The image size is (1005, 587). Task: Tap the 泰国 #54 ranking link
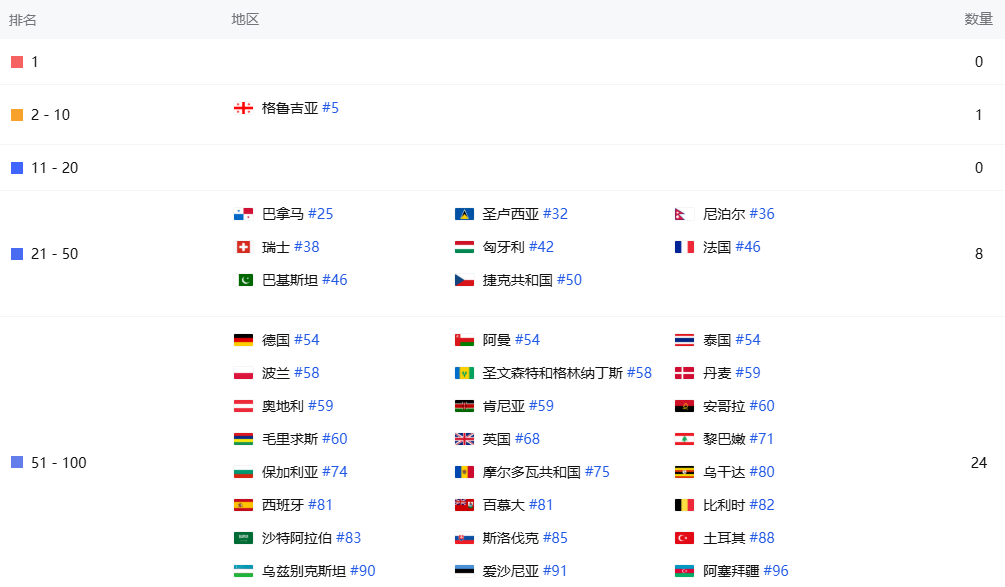tap(747, 340)
